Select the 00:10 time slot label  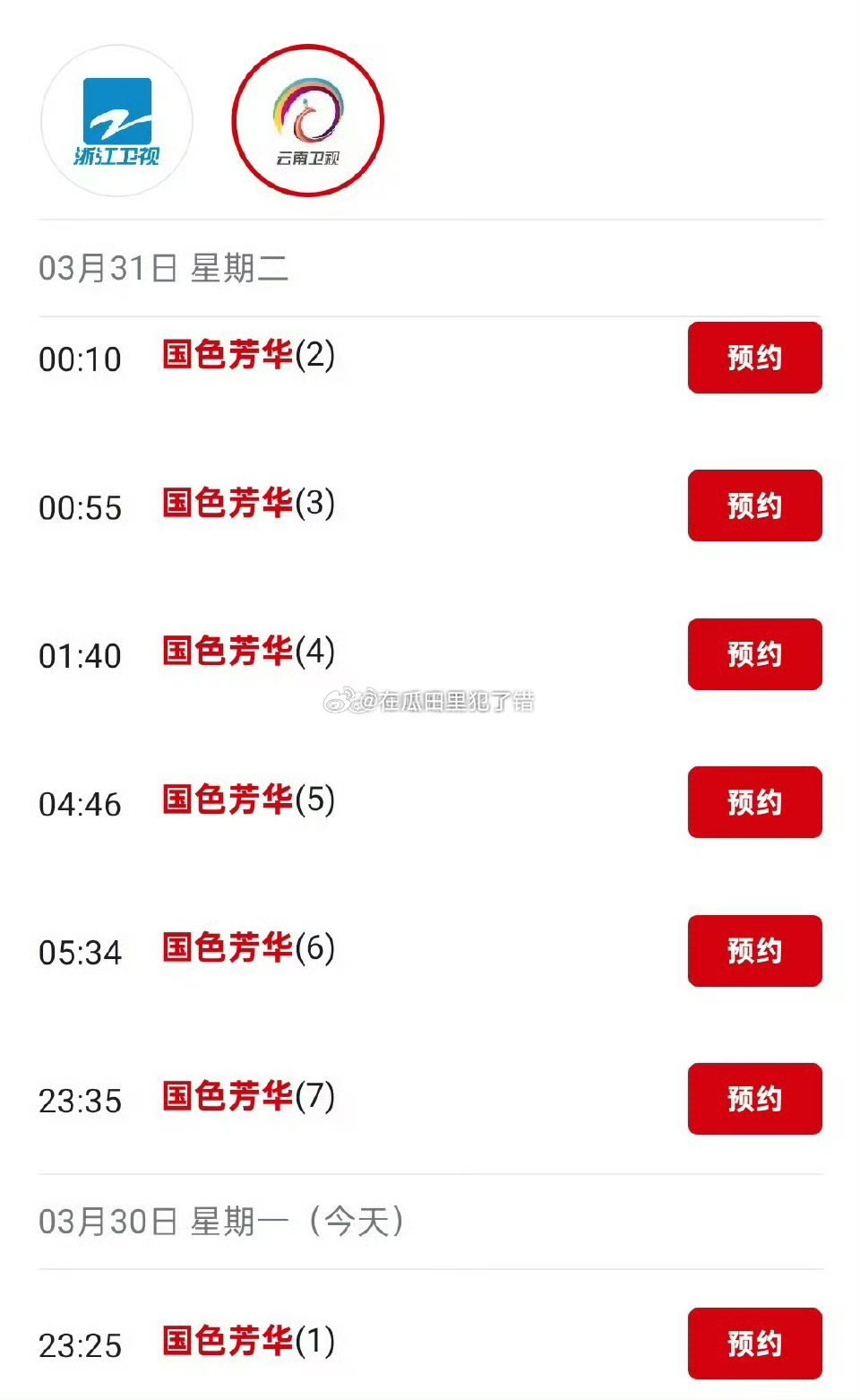(82, 359)
